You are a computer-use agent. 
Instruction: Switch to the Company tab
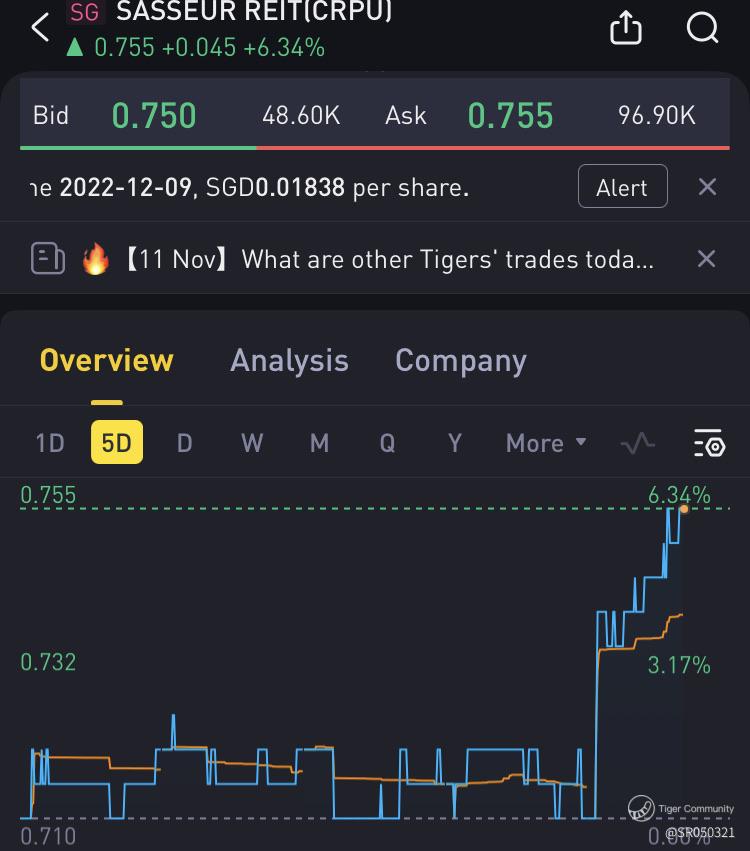(460, 361)
